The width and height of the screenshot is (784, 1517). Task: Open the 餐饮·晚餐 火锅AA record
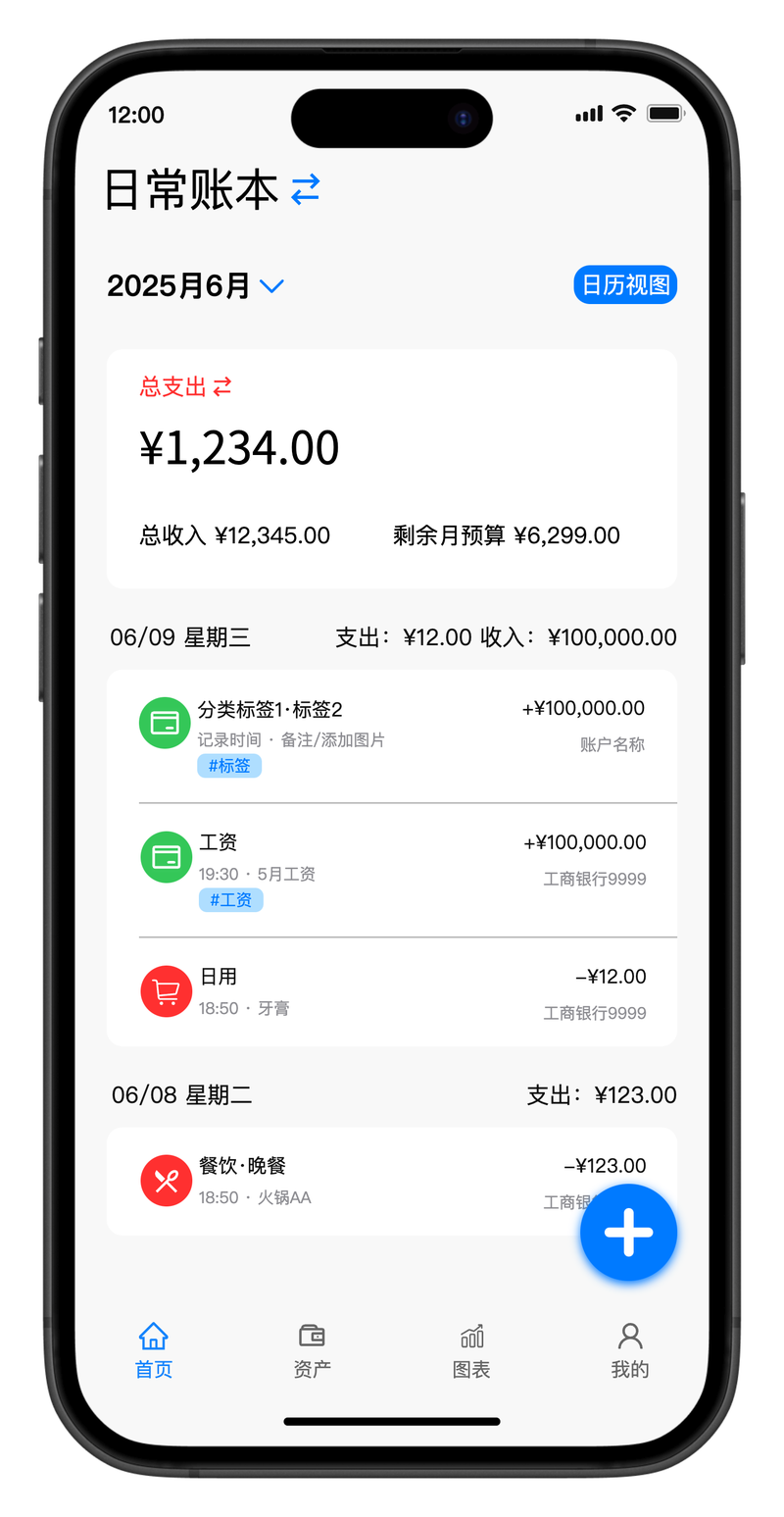[372, 1181]
